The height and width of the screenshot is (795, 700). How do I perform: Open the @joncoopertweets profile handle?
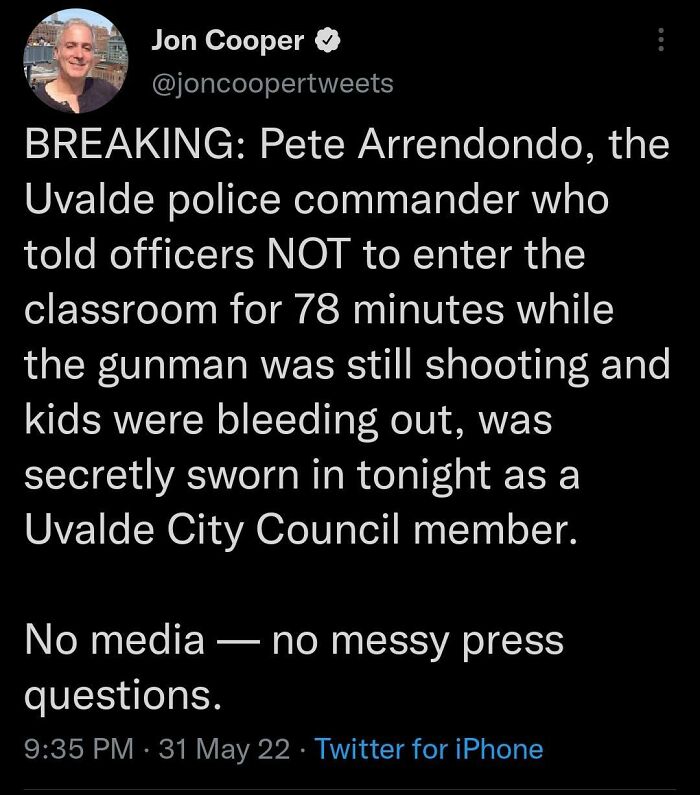point(272,84)
